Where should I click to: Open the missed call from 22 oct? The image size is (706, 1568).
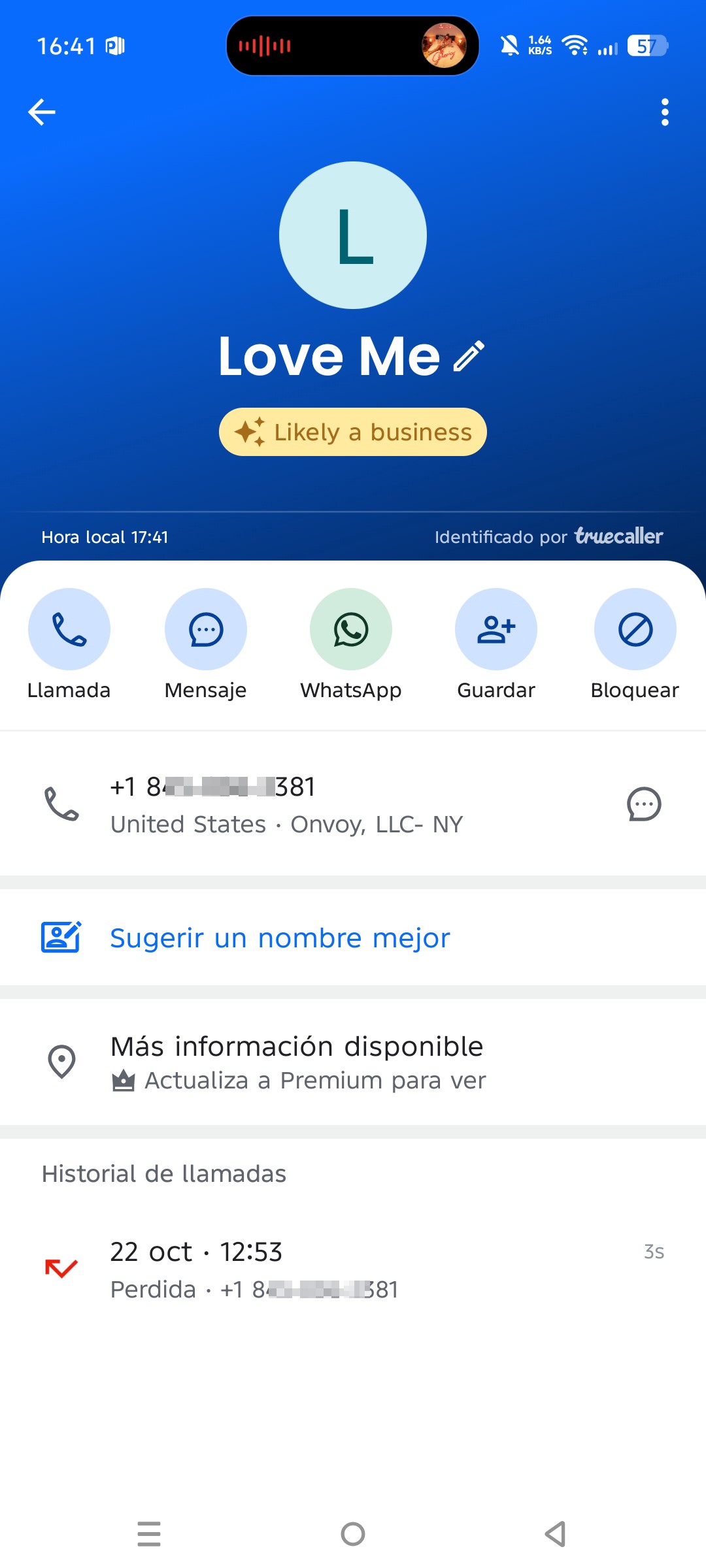(353, 1269)
